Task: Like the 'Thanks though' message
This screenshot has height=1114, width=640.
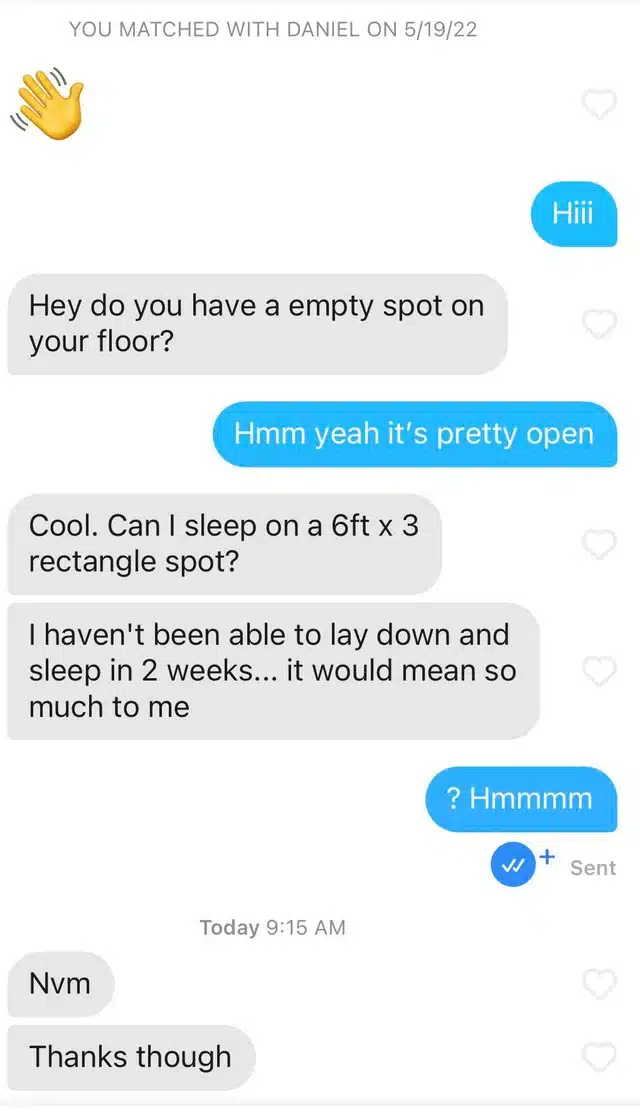Action: point(599,1056)
